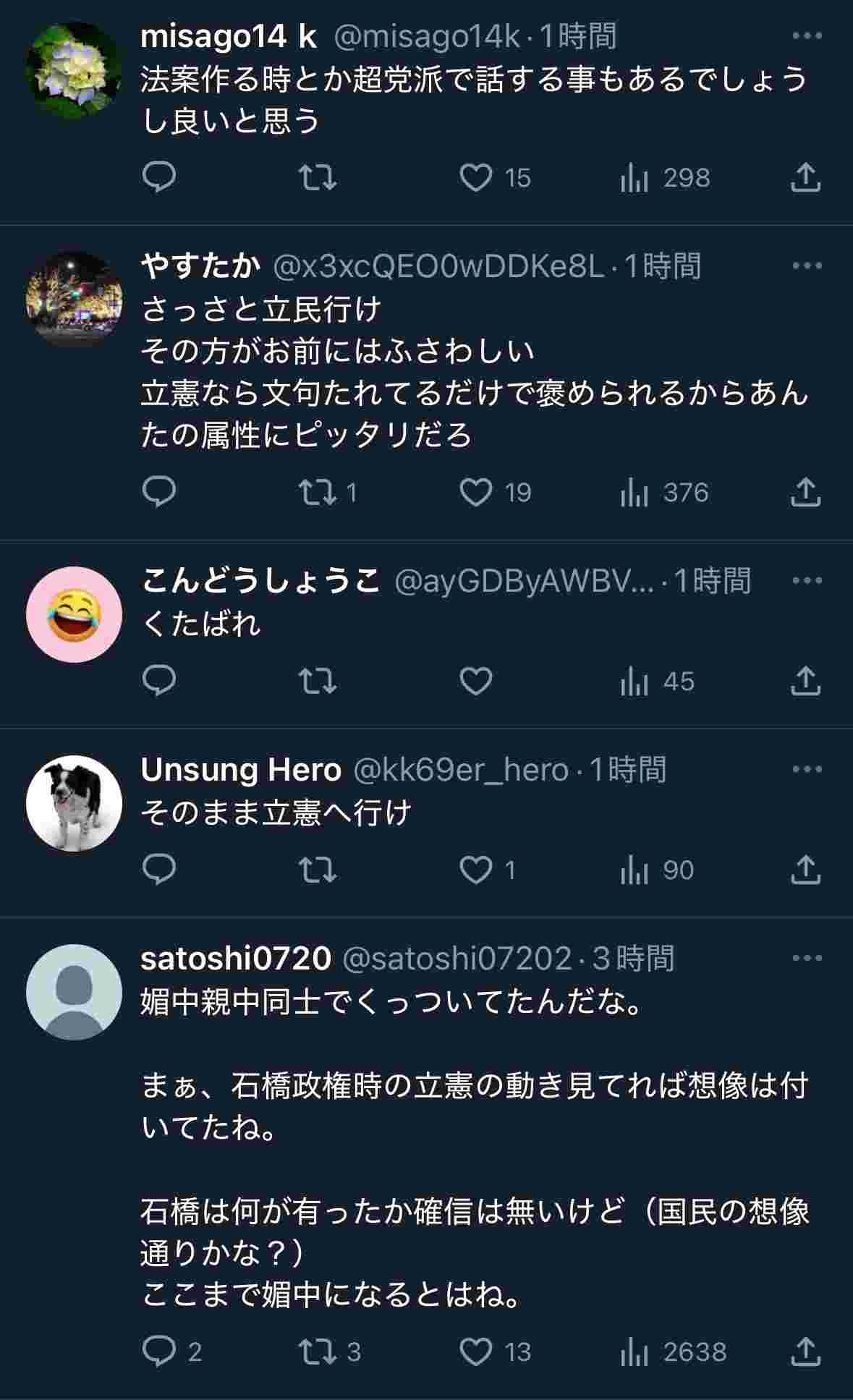
Task: Reply to satoshi0720's post
Action: click(x=159, y=1352)
